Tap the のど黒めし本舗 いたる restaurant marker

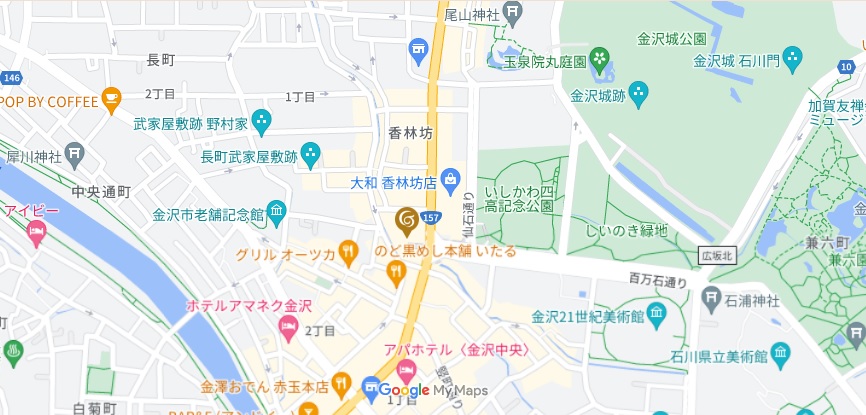(x=396, y=271)
